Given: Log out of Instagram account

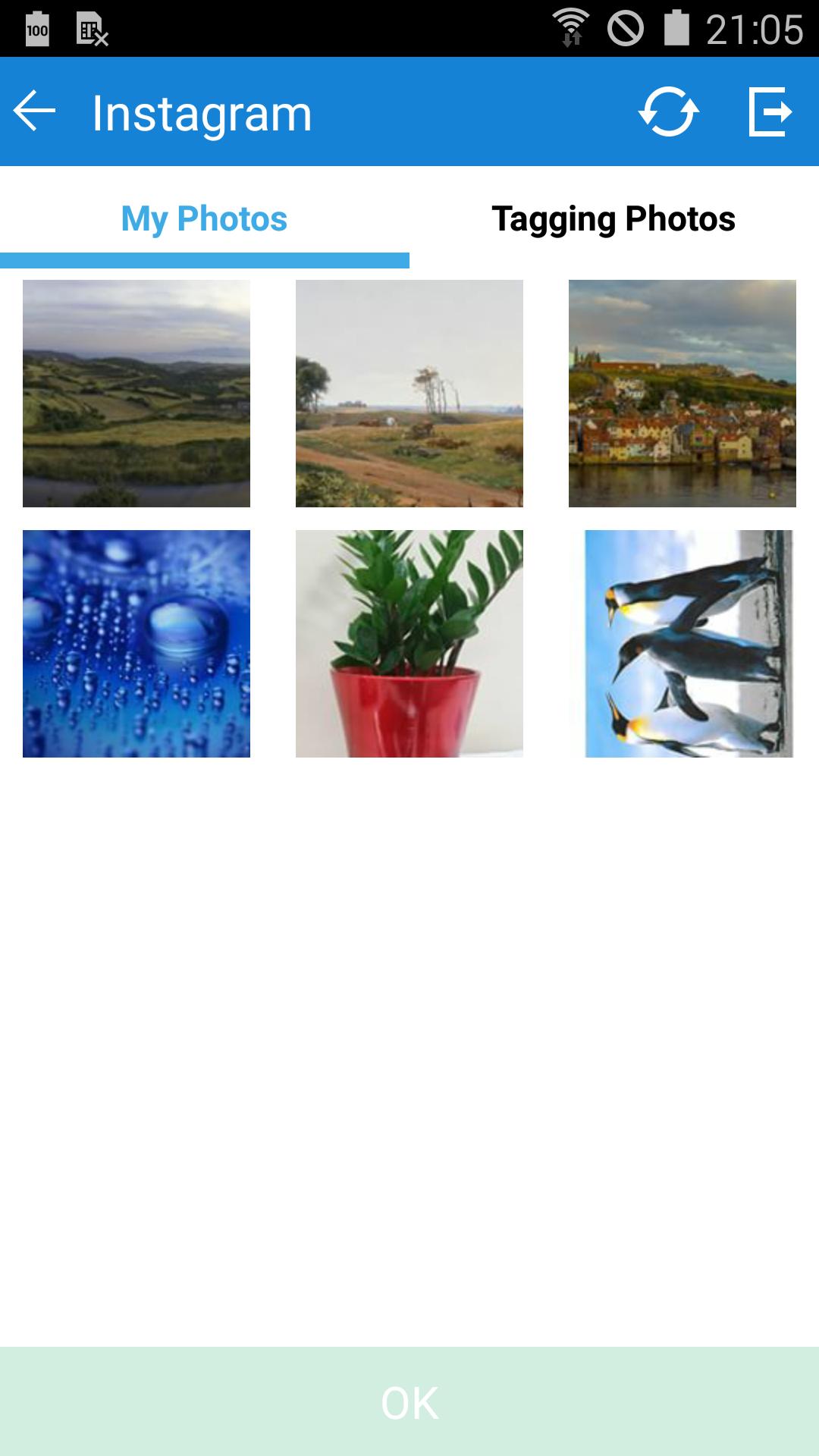Looking at the screenshot, I should click(770, 112).
